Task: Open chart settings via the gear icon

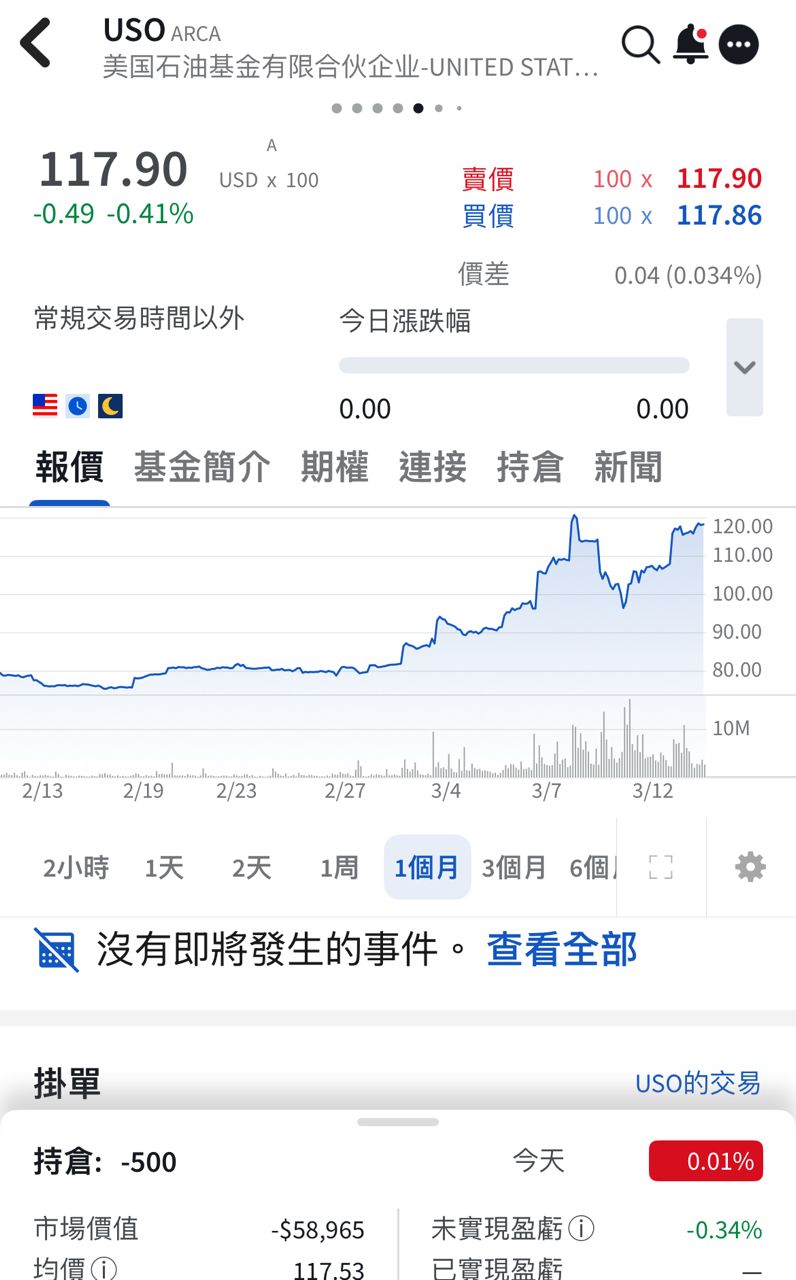Action: (x=749, y=867)
